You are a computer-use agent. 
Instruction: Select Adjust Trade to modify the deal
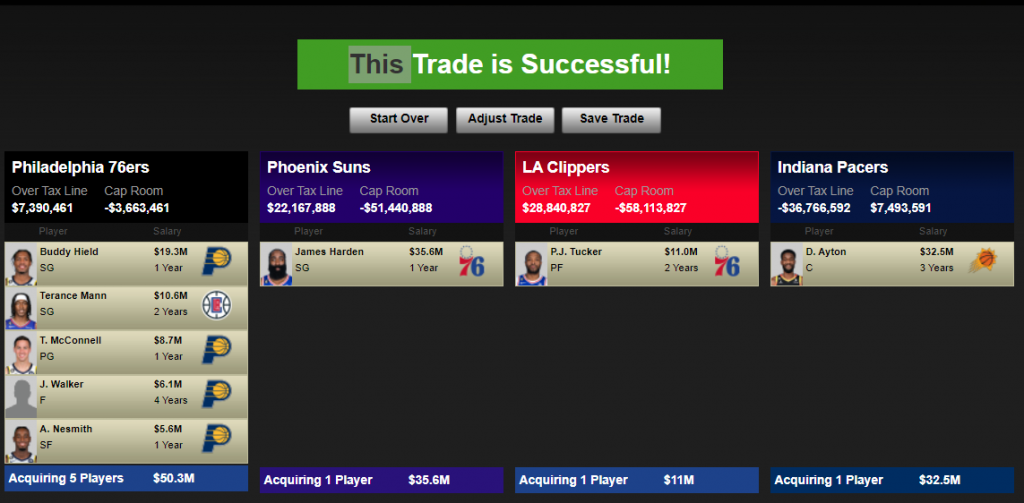point(505,119)
